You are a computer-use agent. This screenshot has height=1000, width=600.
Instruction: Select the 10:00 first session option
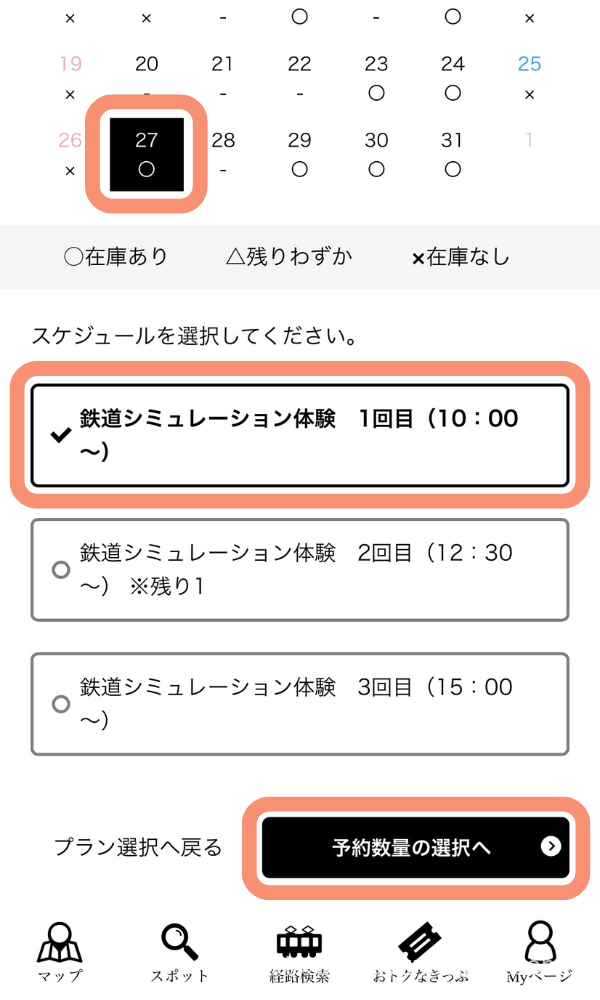tap(300, 435)
